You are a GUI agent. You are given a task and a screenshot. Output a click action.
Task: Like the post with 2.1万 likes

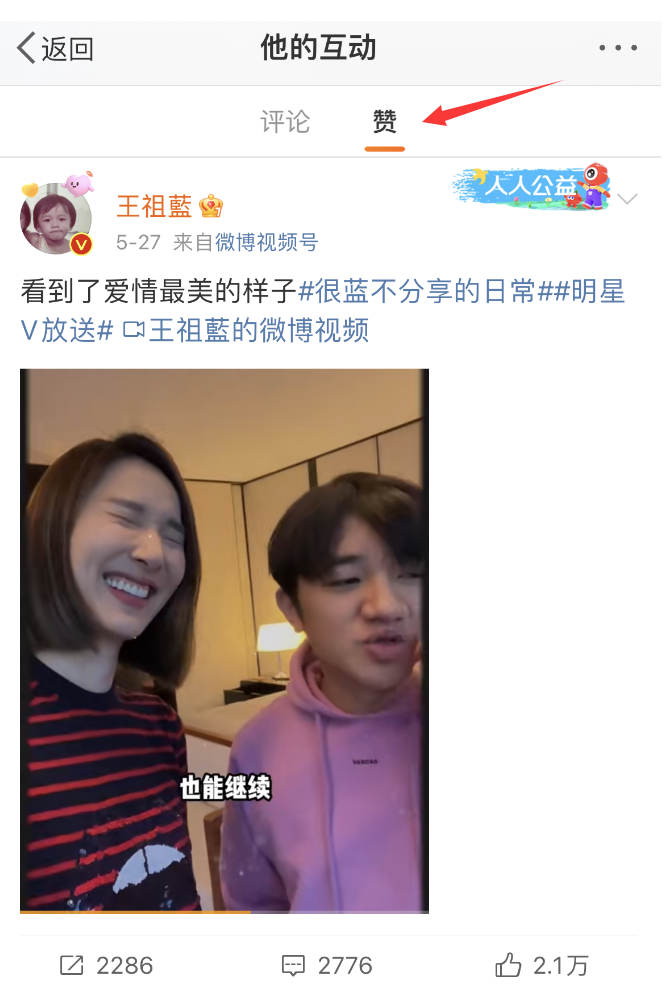(x=541, y=965)
